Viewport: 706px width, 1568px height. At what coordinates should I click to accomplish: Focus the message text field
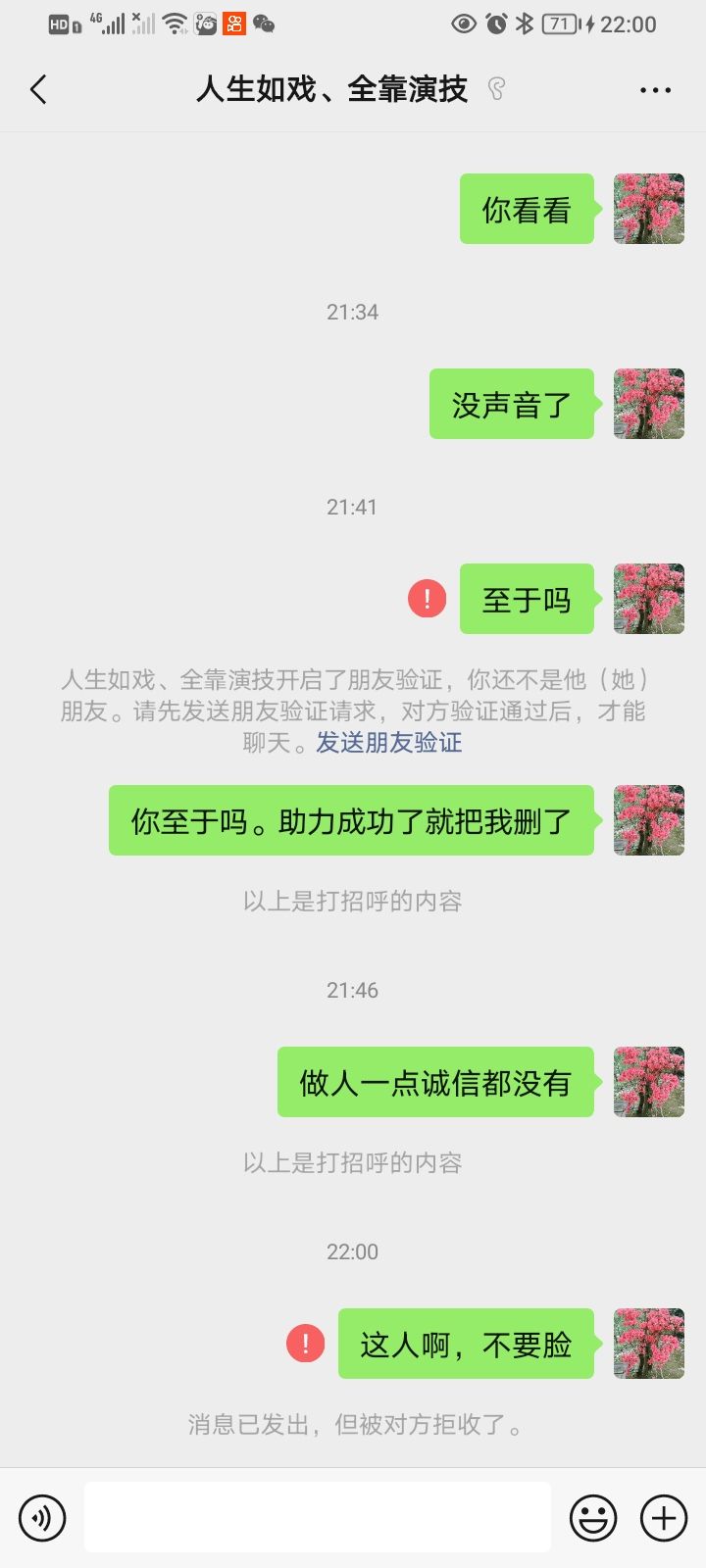317,1517
